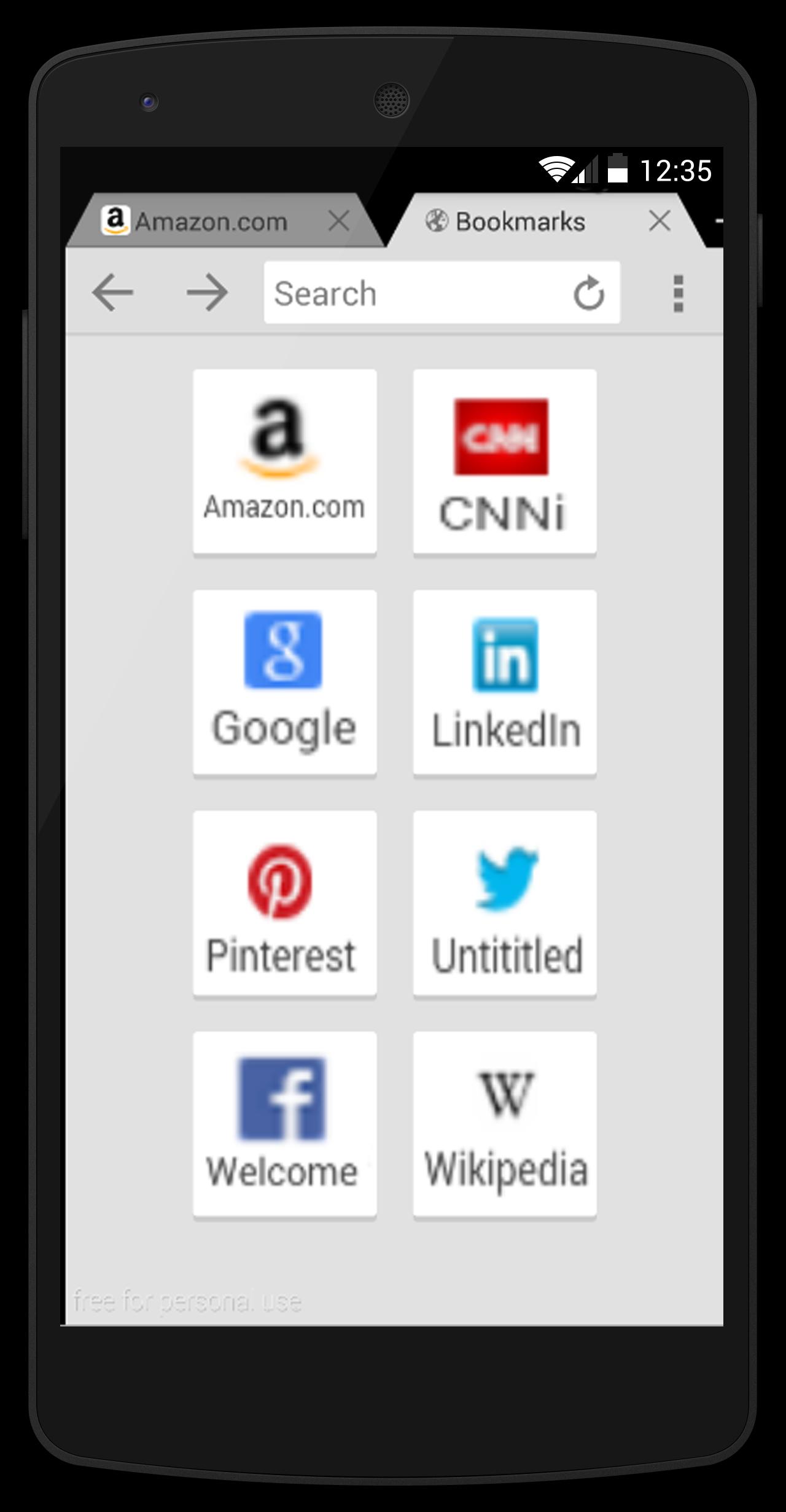
Task: Open the CNNi bookmark
Action: [505, 461]
